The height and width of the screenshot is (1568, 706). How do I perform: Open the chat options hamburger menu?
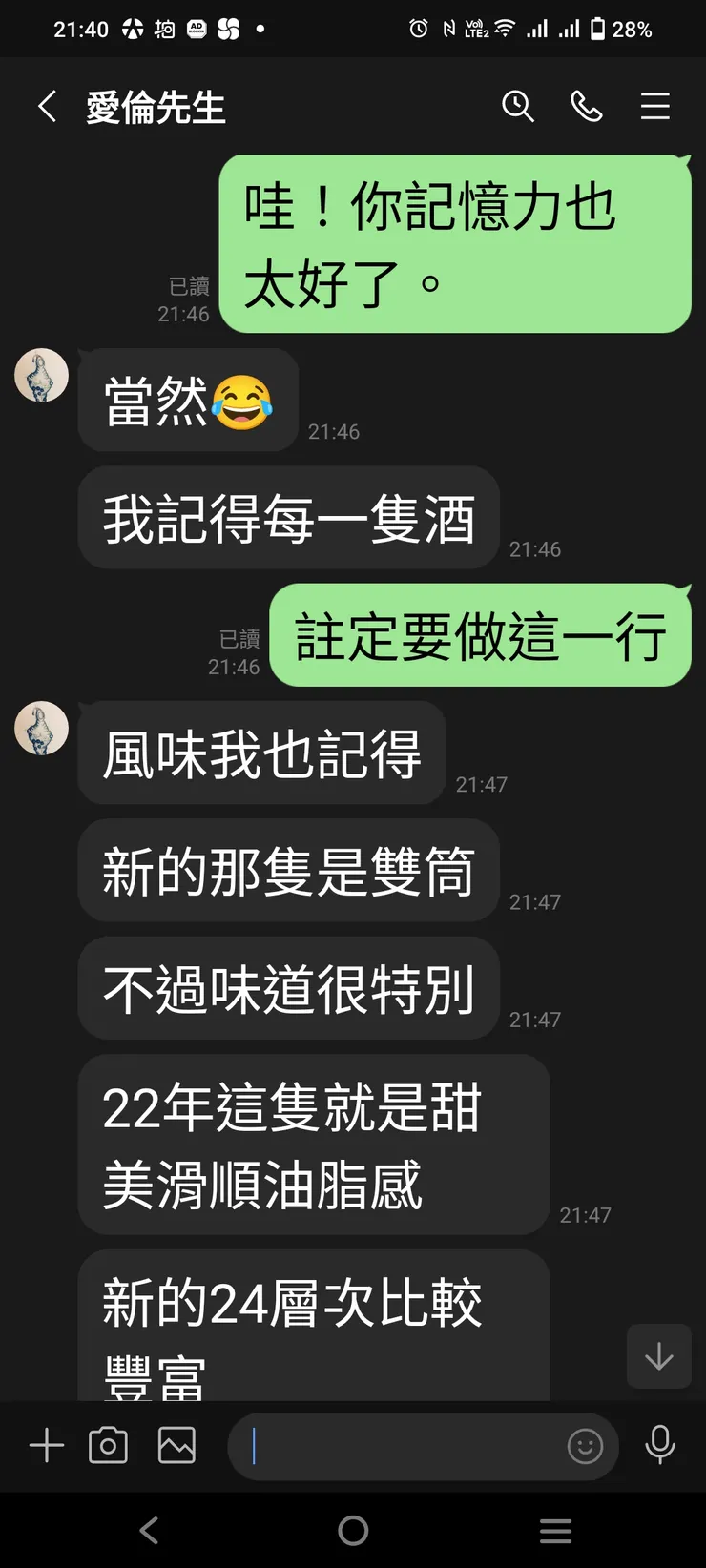655,107
